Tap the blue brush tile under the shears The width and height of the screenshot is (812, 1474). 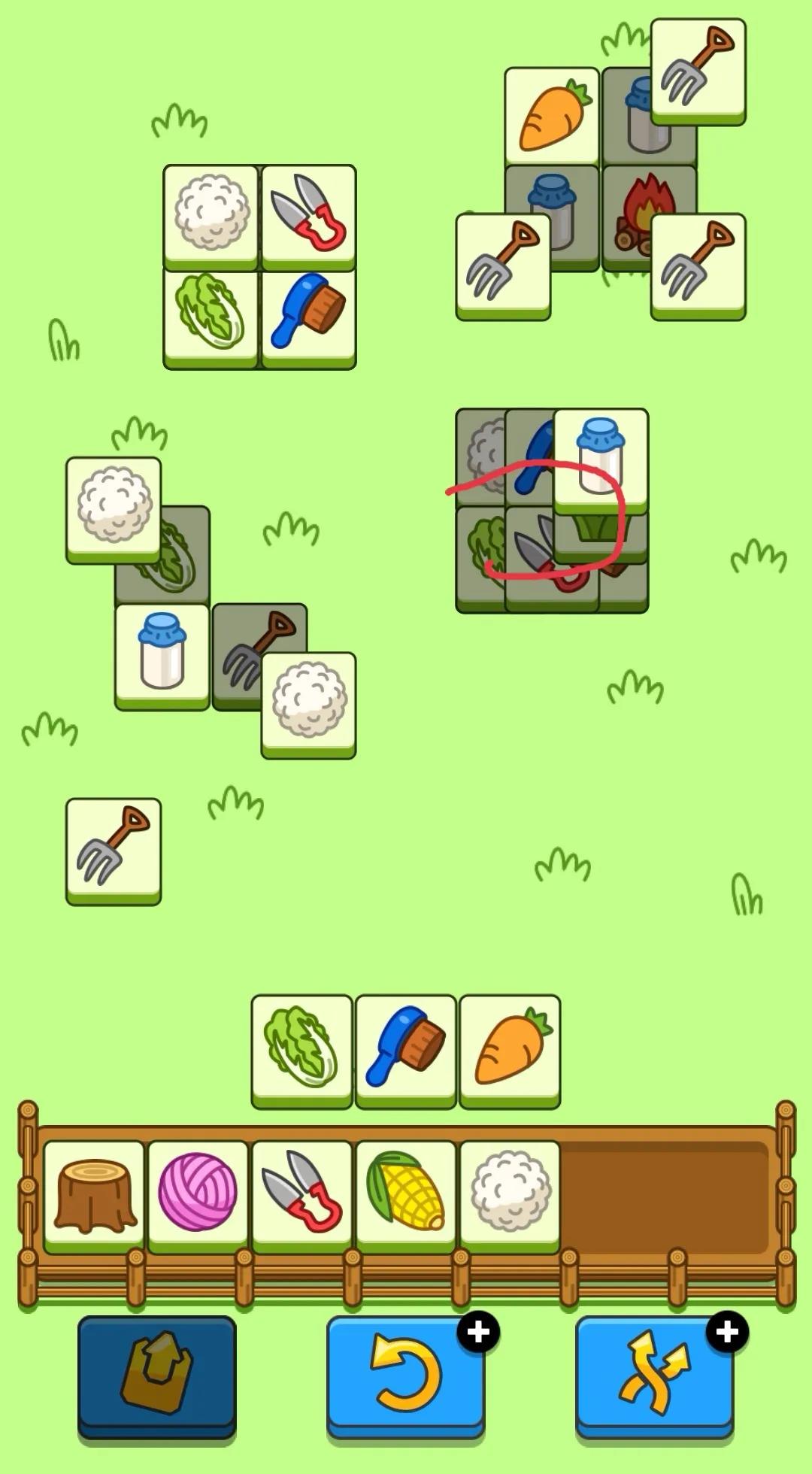click(308, 316)
